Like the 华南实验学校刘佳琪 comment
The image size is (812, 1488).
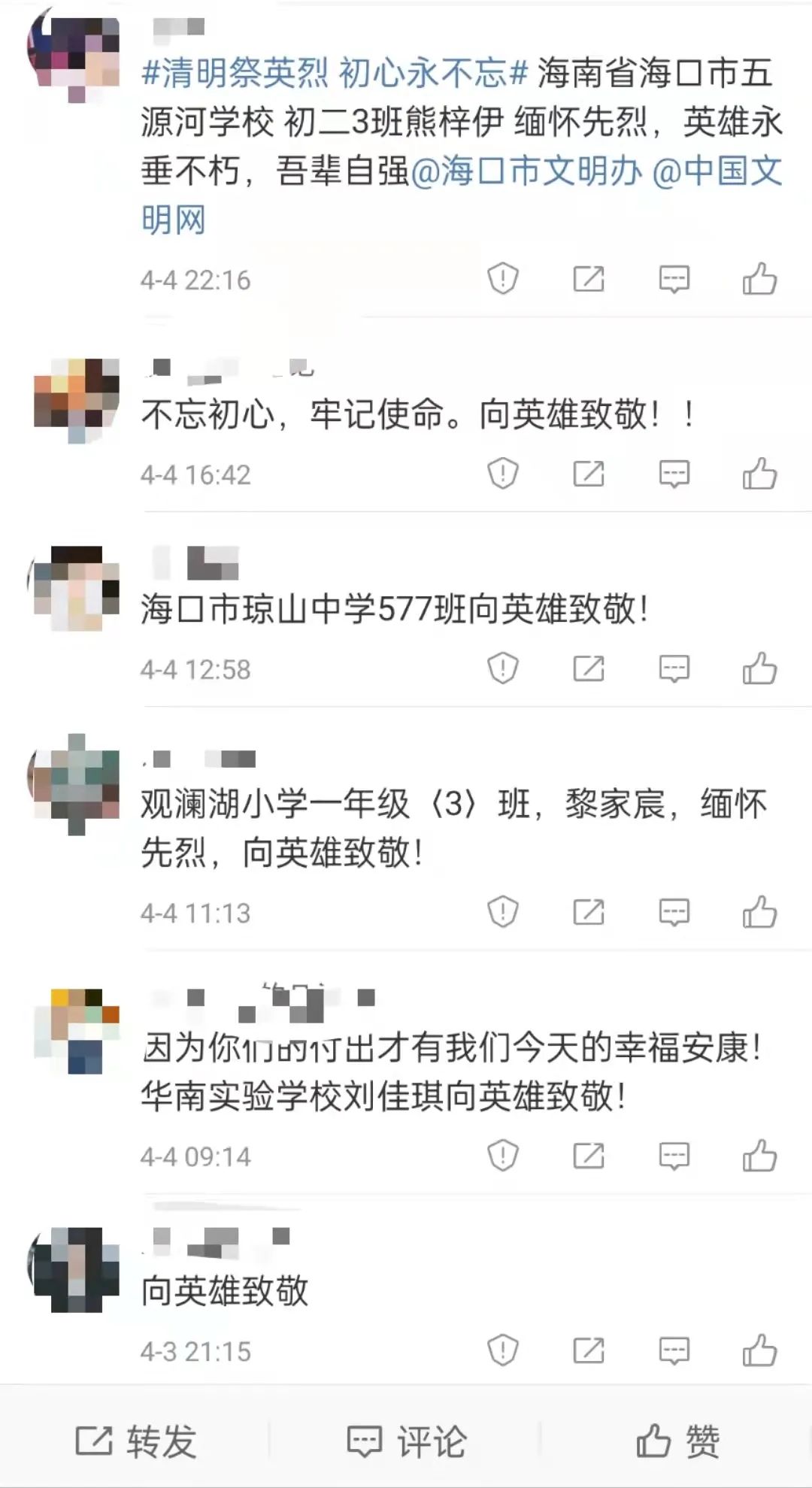click(x=759, y=1156)
